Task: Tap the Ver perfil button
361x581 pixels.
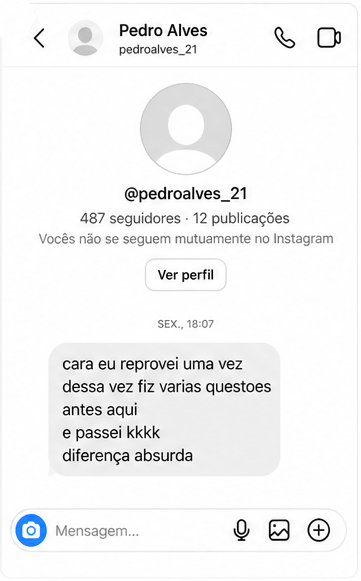Action: (186, 275)
